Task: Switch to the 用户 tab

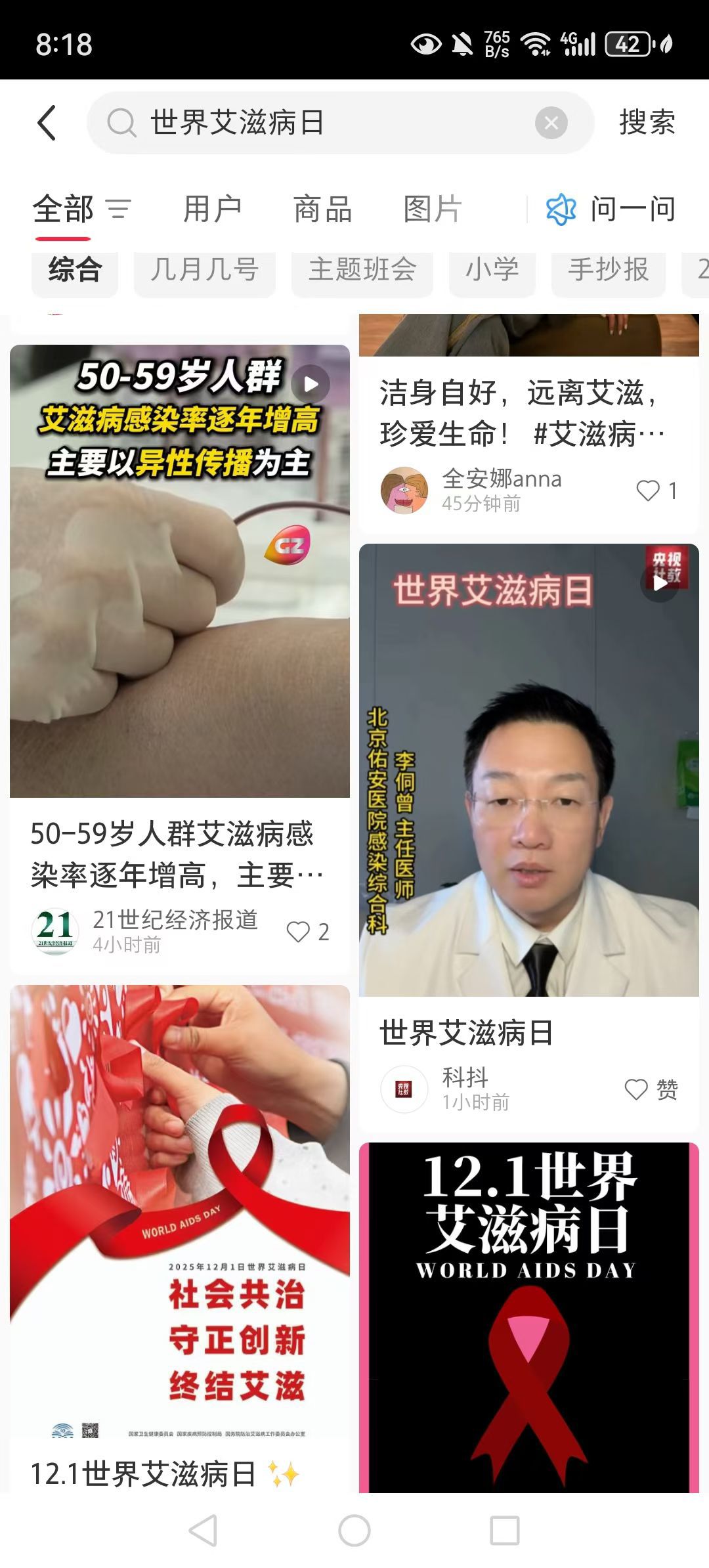Action: coord(212,209)
